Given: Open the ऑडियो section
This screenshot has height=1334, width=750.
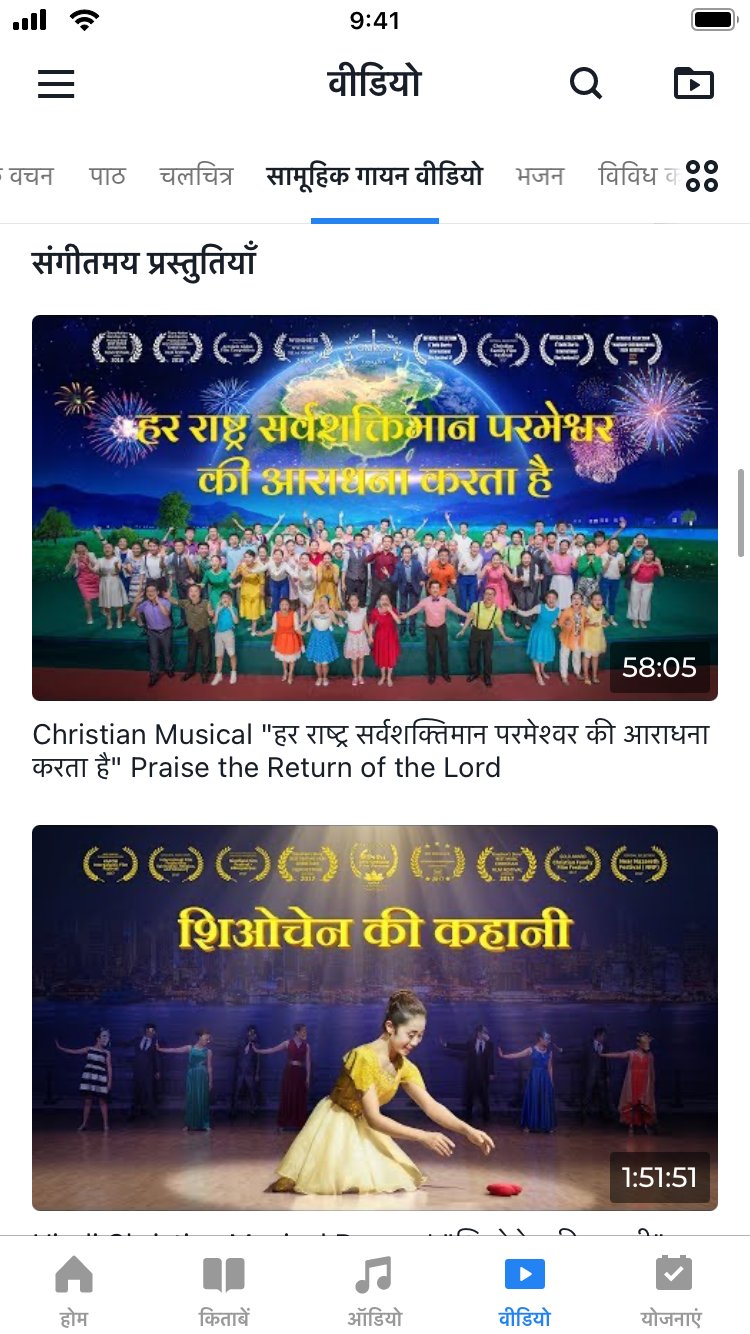Looking at the screenshot, I should pos(374,1289).
